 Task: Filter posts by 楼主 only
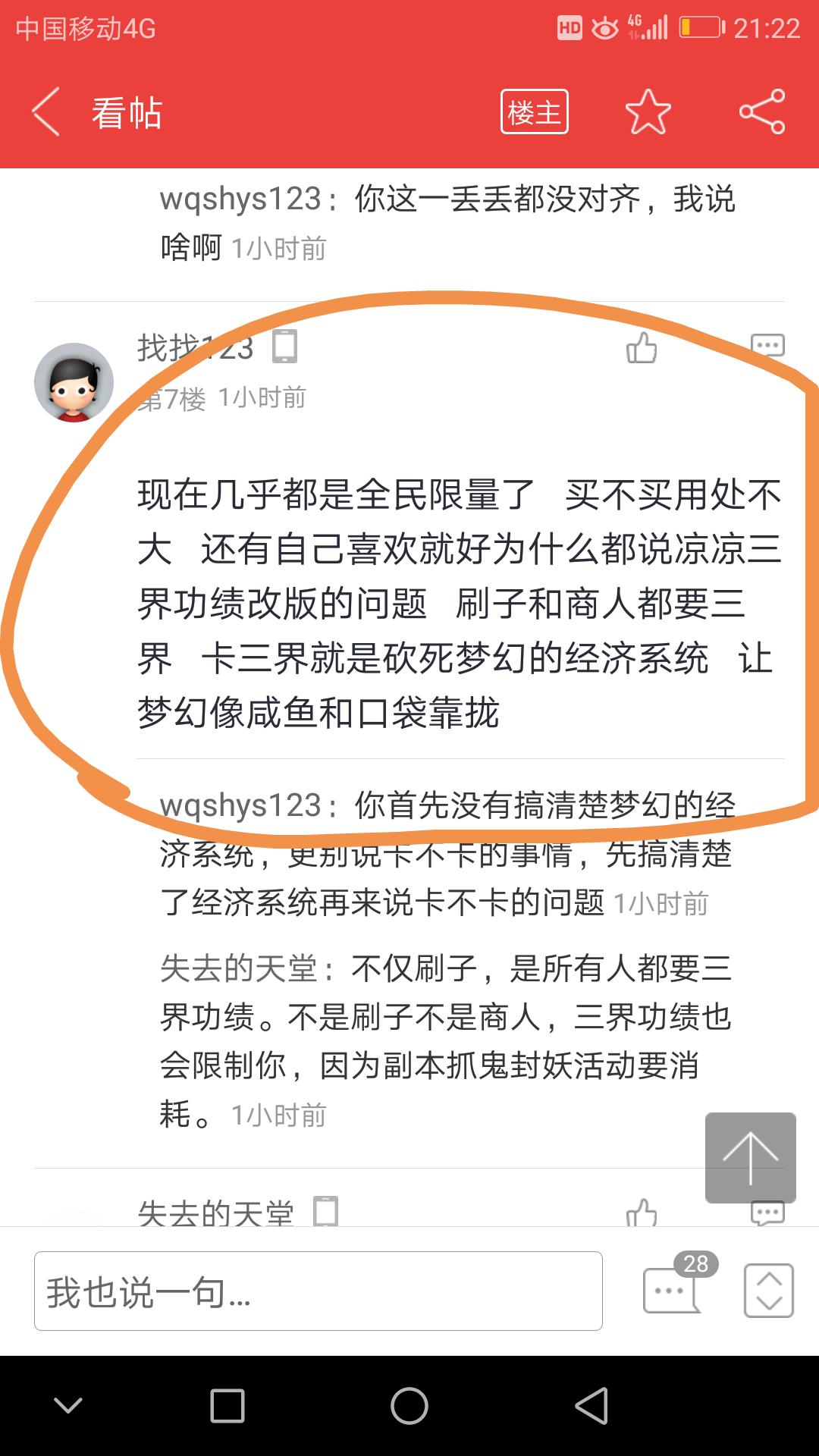point(534,112)
